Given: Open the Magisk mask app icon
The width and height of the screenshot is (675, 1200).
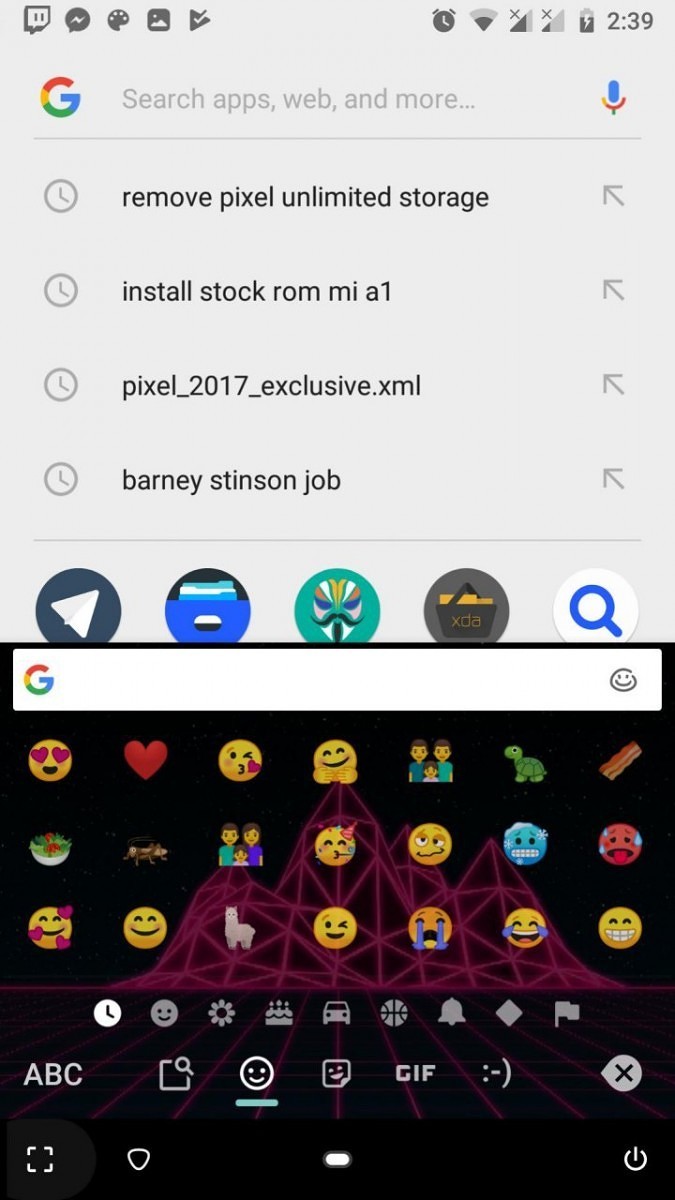Looking at the screenshot, I should click(337, 607).
